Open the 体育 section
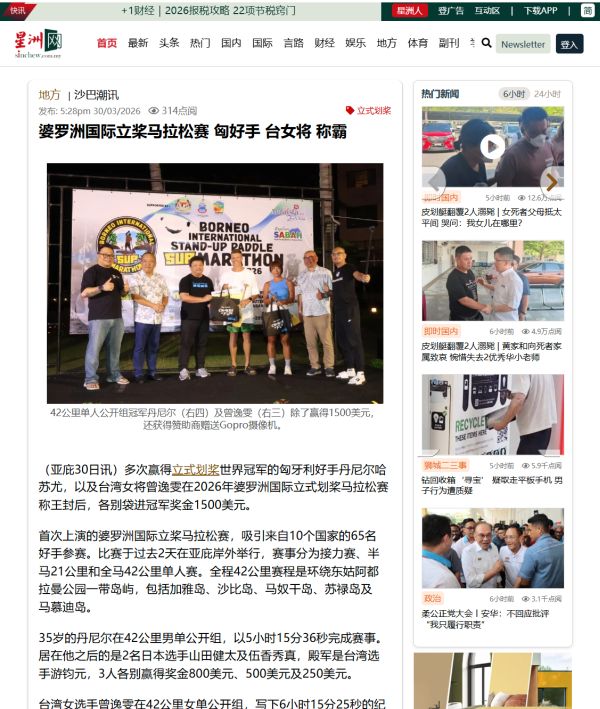Image resolution: width=600 pixels, height=709 pixels. [x=418, y=43]
